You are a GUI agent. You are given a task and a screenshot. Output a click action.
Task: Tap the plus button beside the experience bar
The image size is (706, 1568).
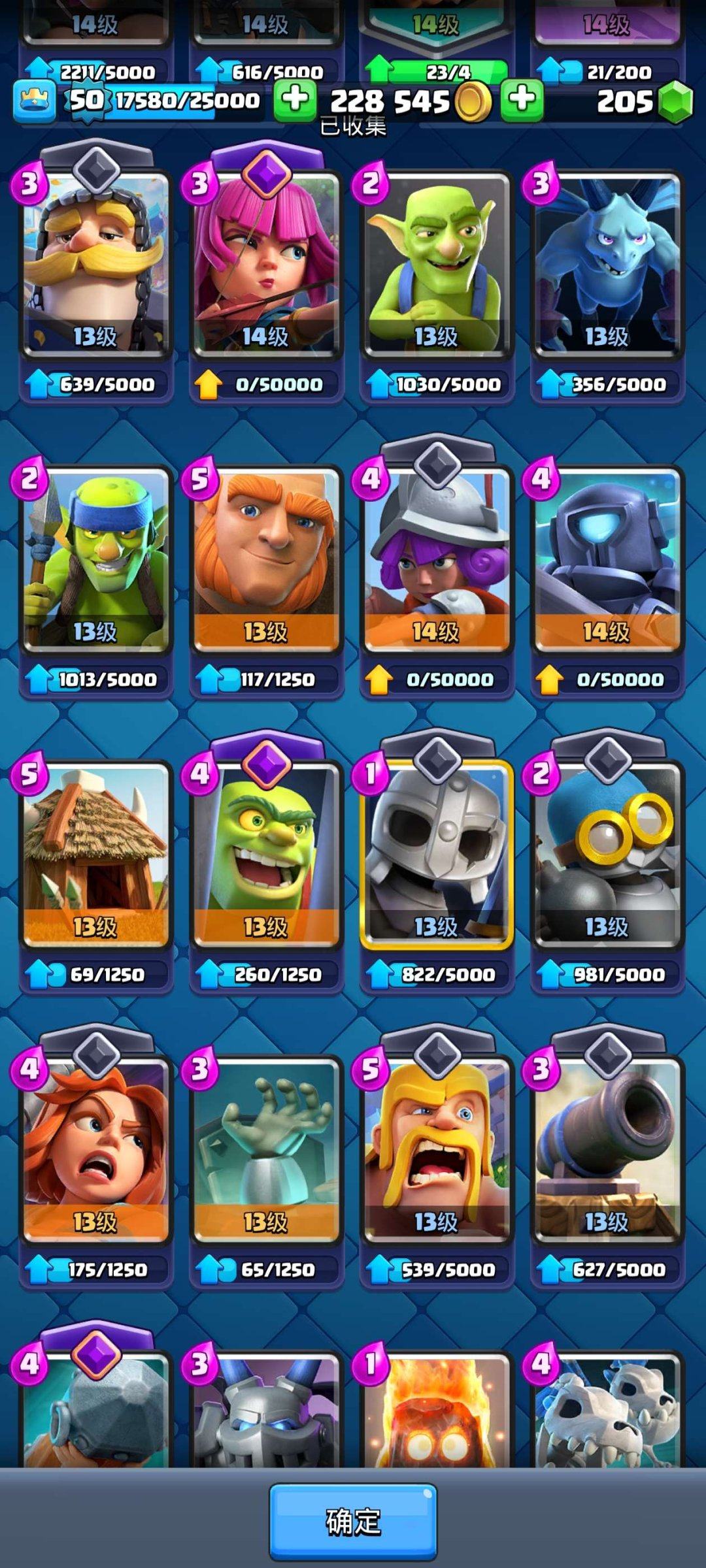tap(295, 101)
